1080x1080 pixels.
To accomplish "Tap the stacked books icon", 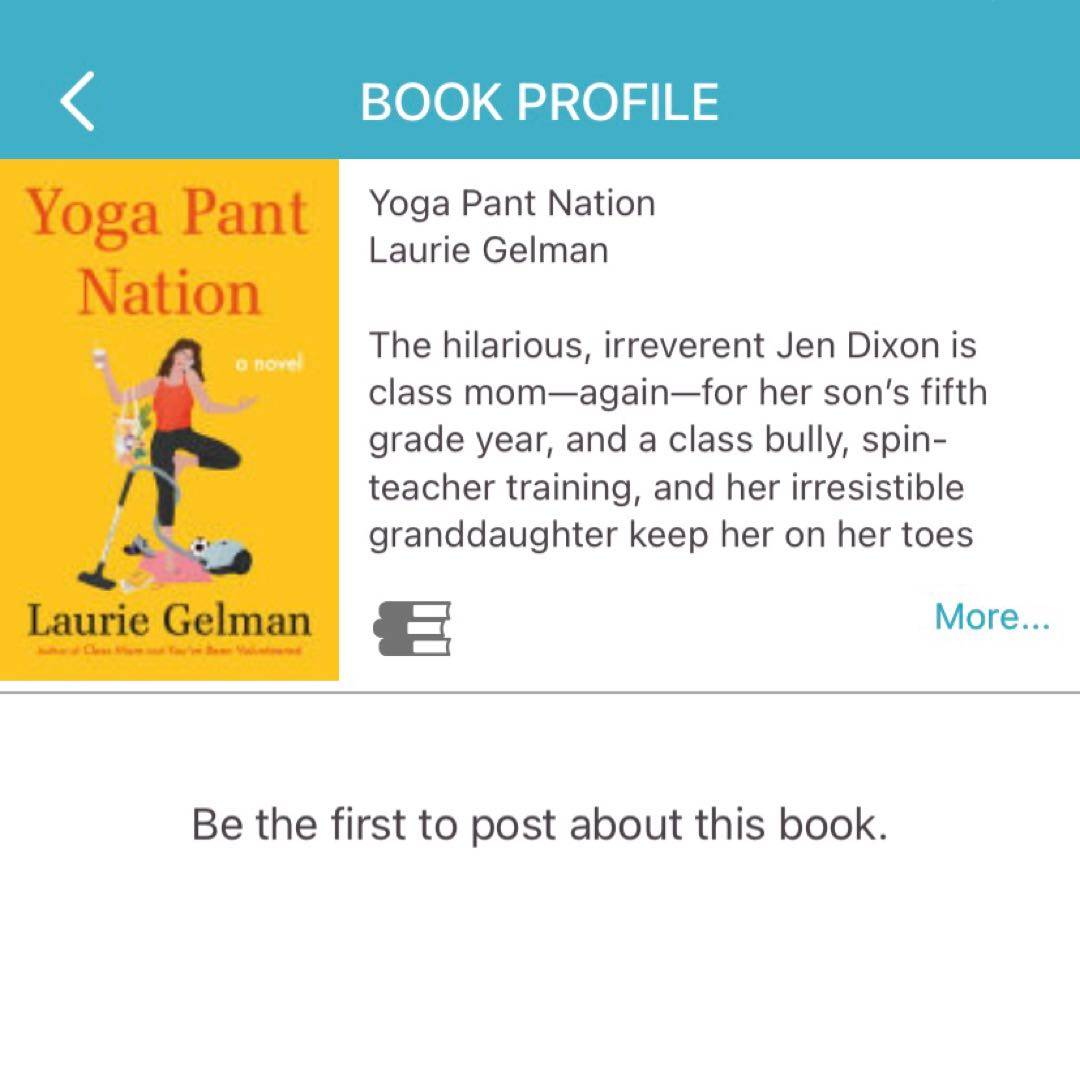I will click(412, 629).
